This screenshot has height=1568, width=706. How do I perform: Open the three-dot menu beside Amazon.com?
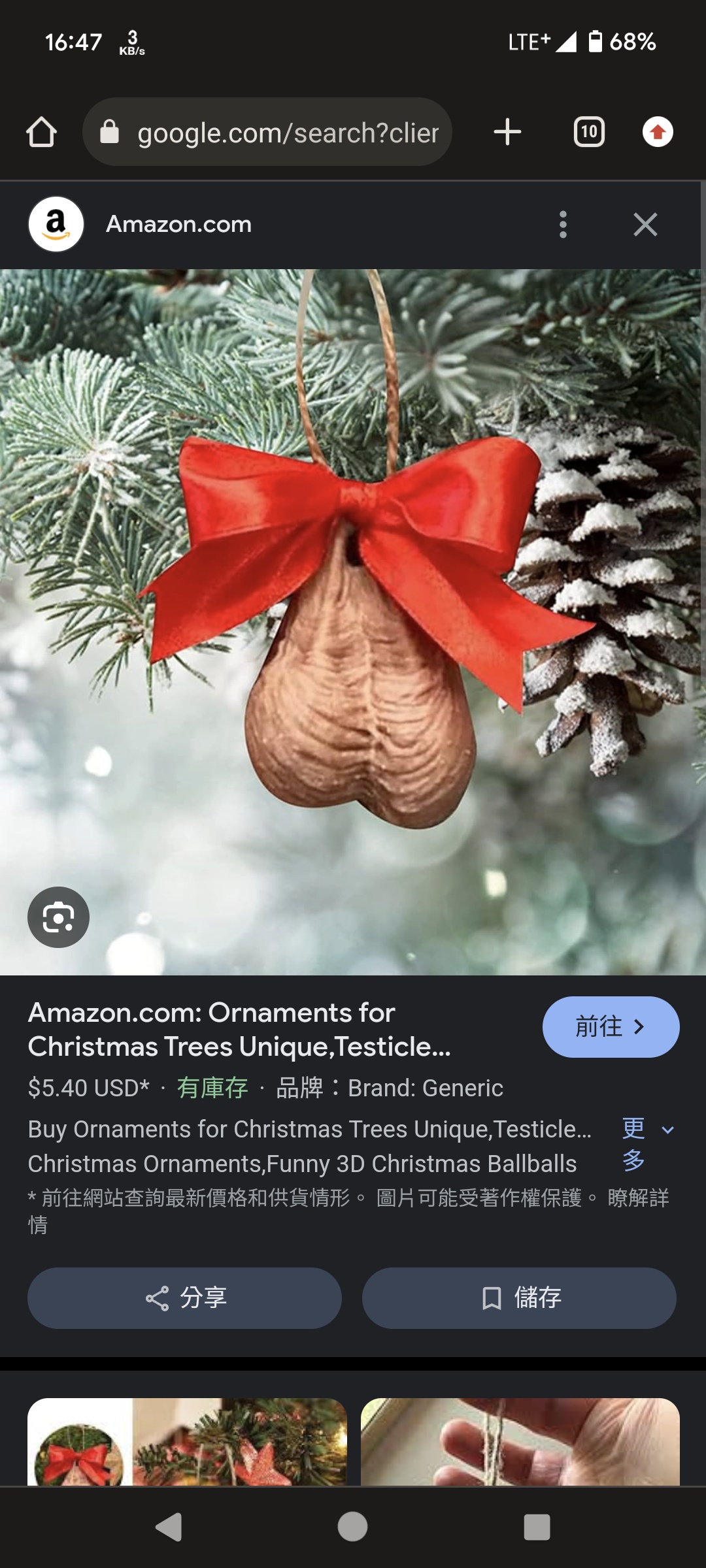pos(563,225)
